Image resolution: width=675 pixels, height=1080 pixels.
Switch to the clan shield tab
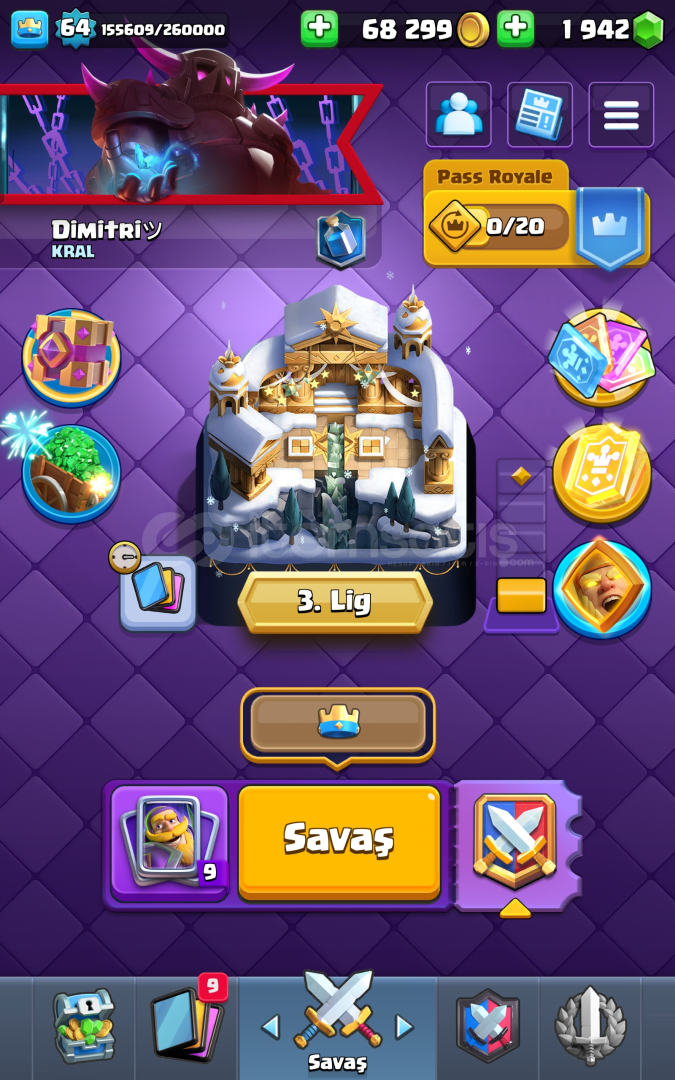click(488, 1025)
